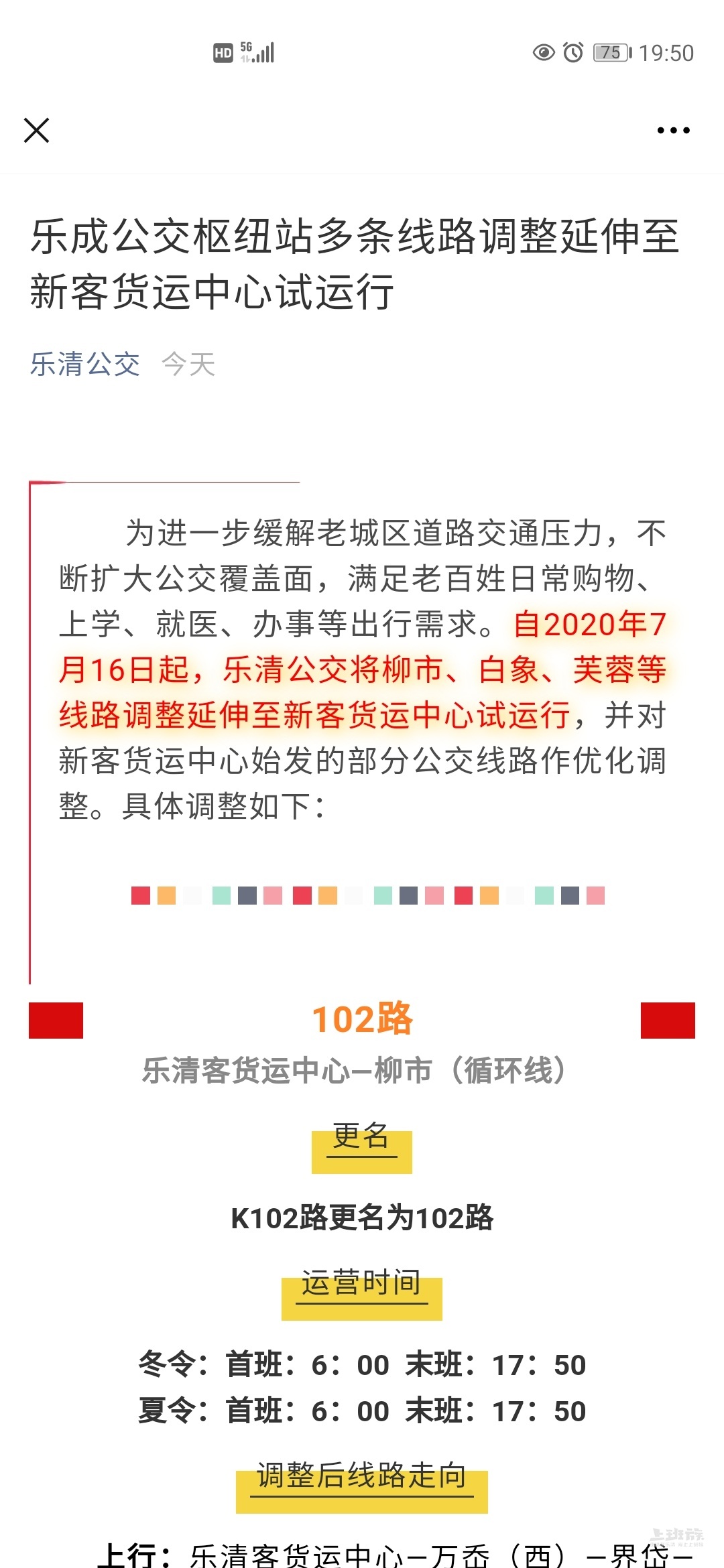
Task: Close the article page
Action: pyautogui.click(x=36, y=130)
